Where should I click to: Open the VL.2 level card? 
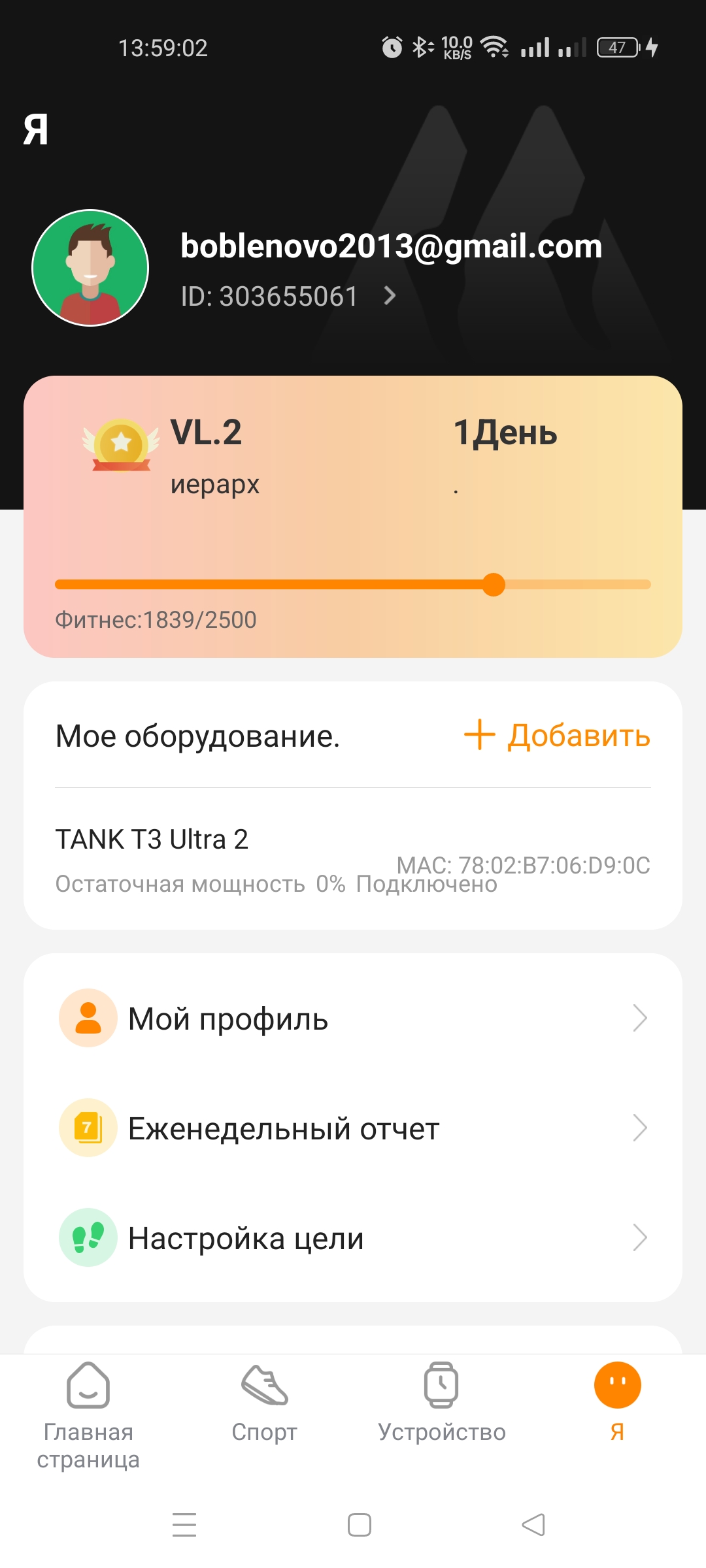point(353,516)
